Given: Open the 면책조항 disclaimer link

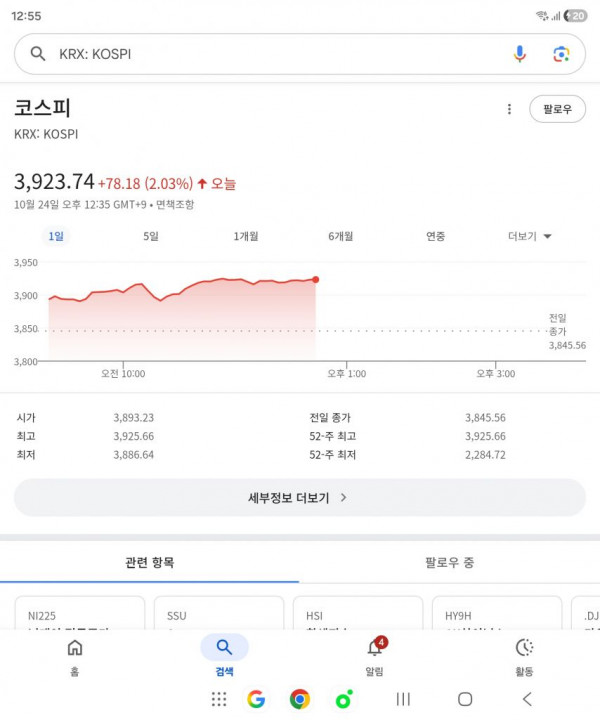Looking at the screenshot, I should pos(174,204).
